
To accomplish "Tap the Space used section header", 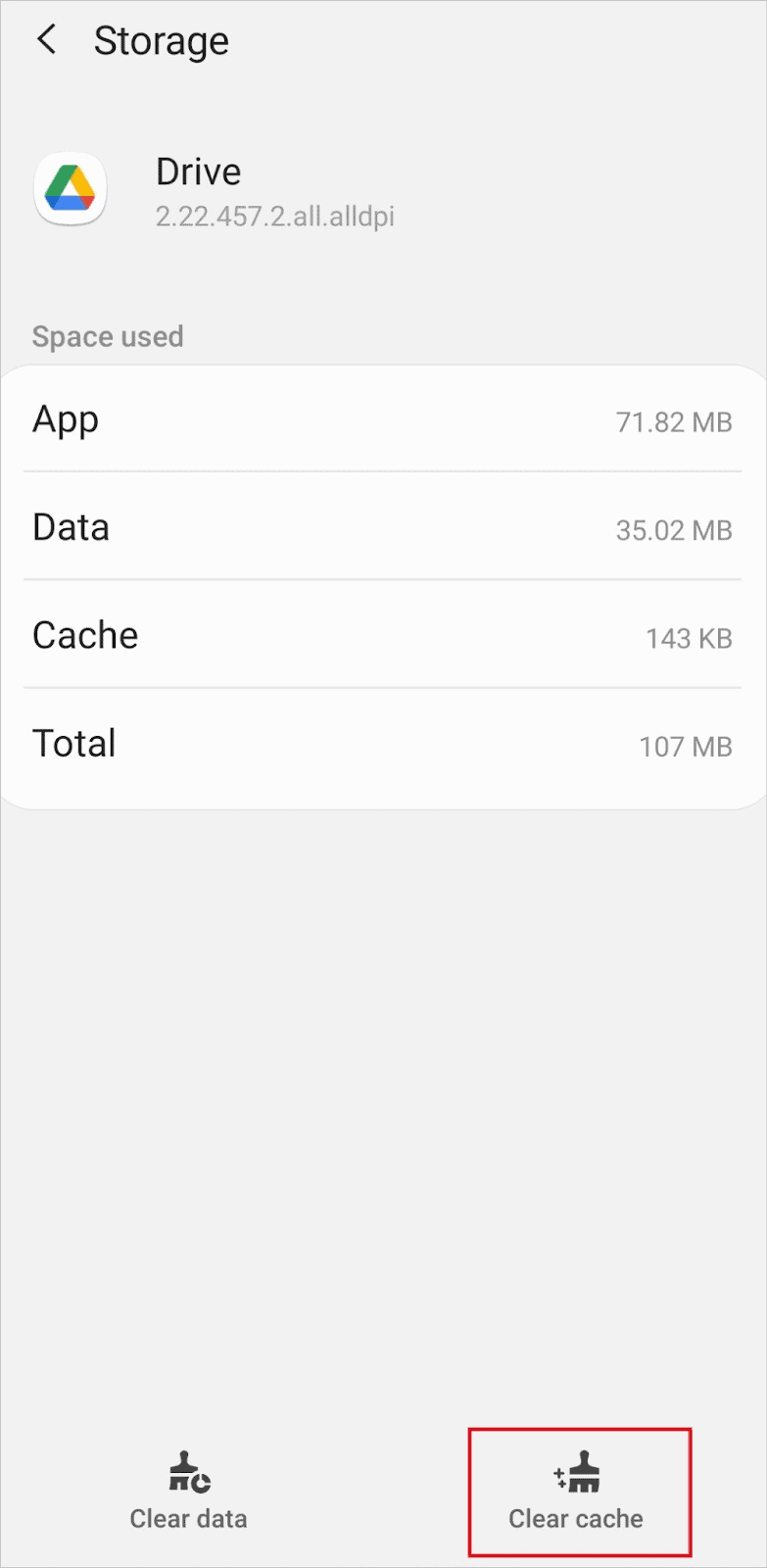I will [108, 336].
